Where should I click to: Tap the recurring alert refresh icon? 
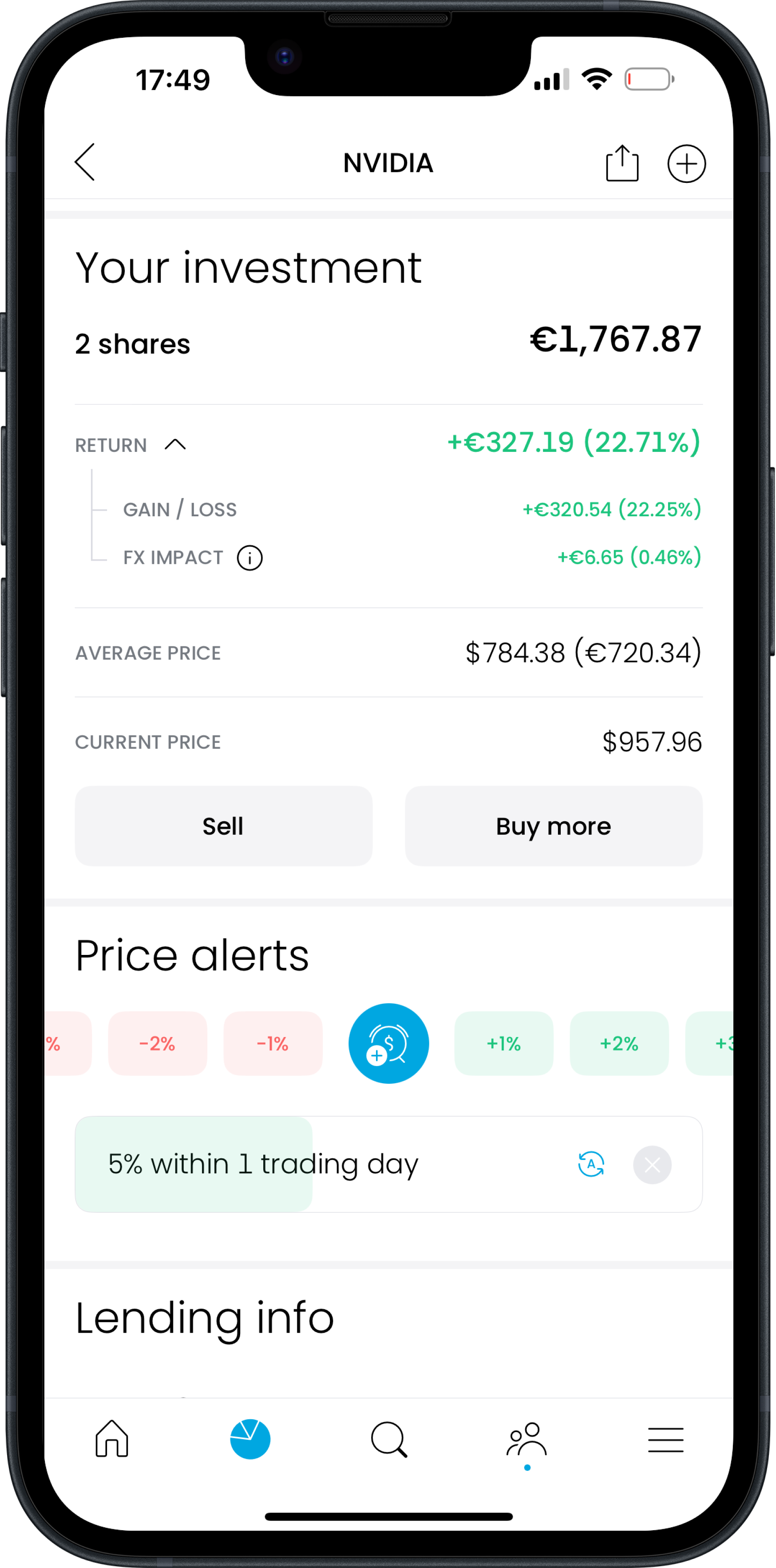click(591, 1164)
